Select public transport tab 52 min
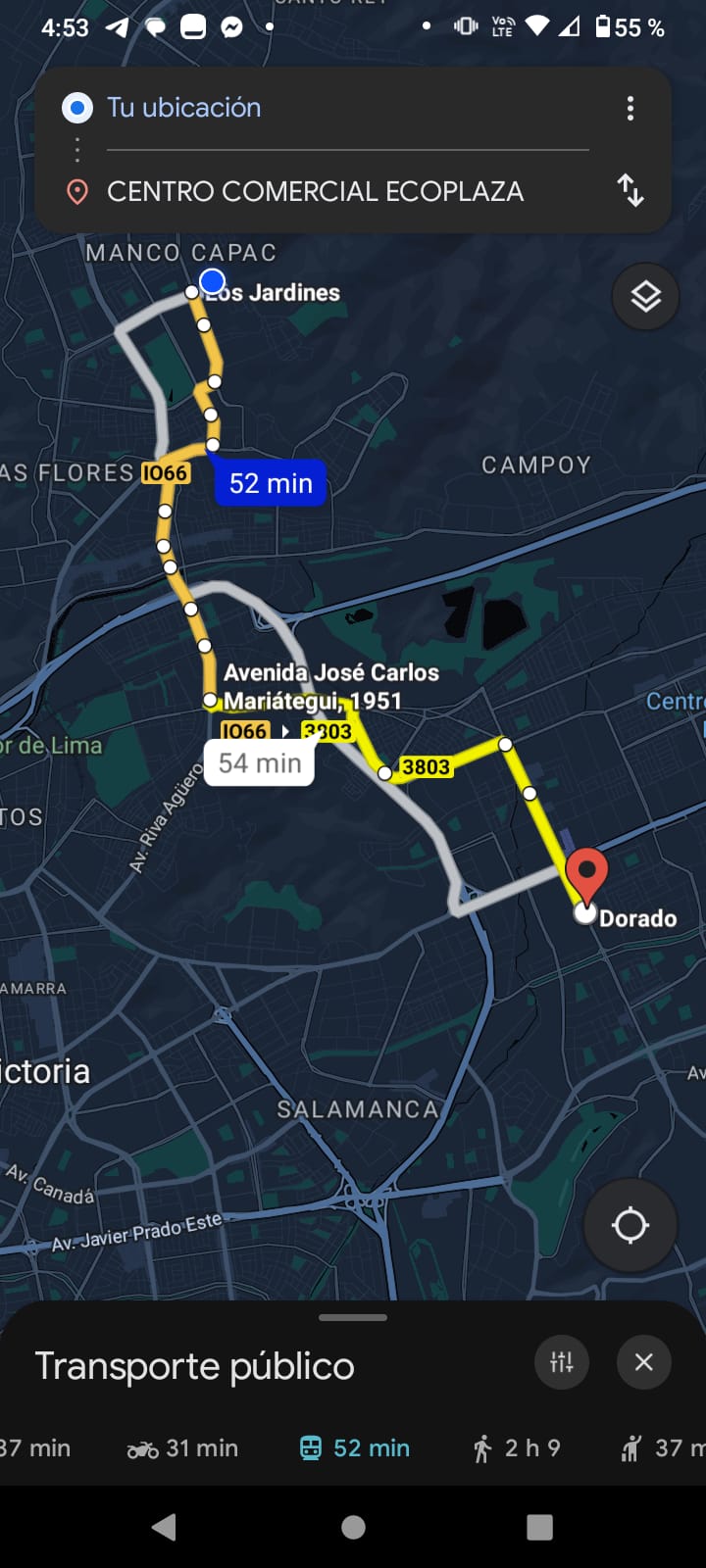706x1568 pixels. click(354, 1448)
